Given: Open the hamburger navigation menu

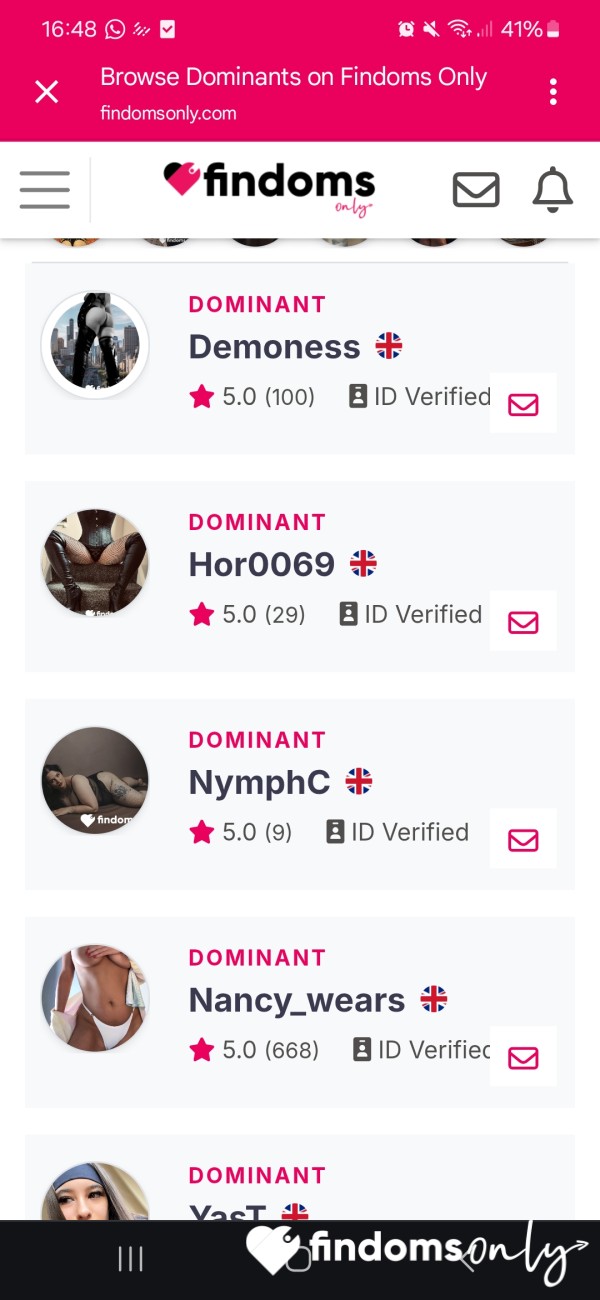Looking at the screenshot, I should click(44, 189).
